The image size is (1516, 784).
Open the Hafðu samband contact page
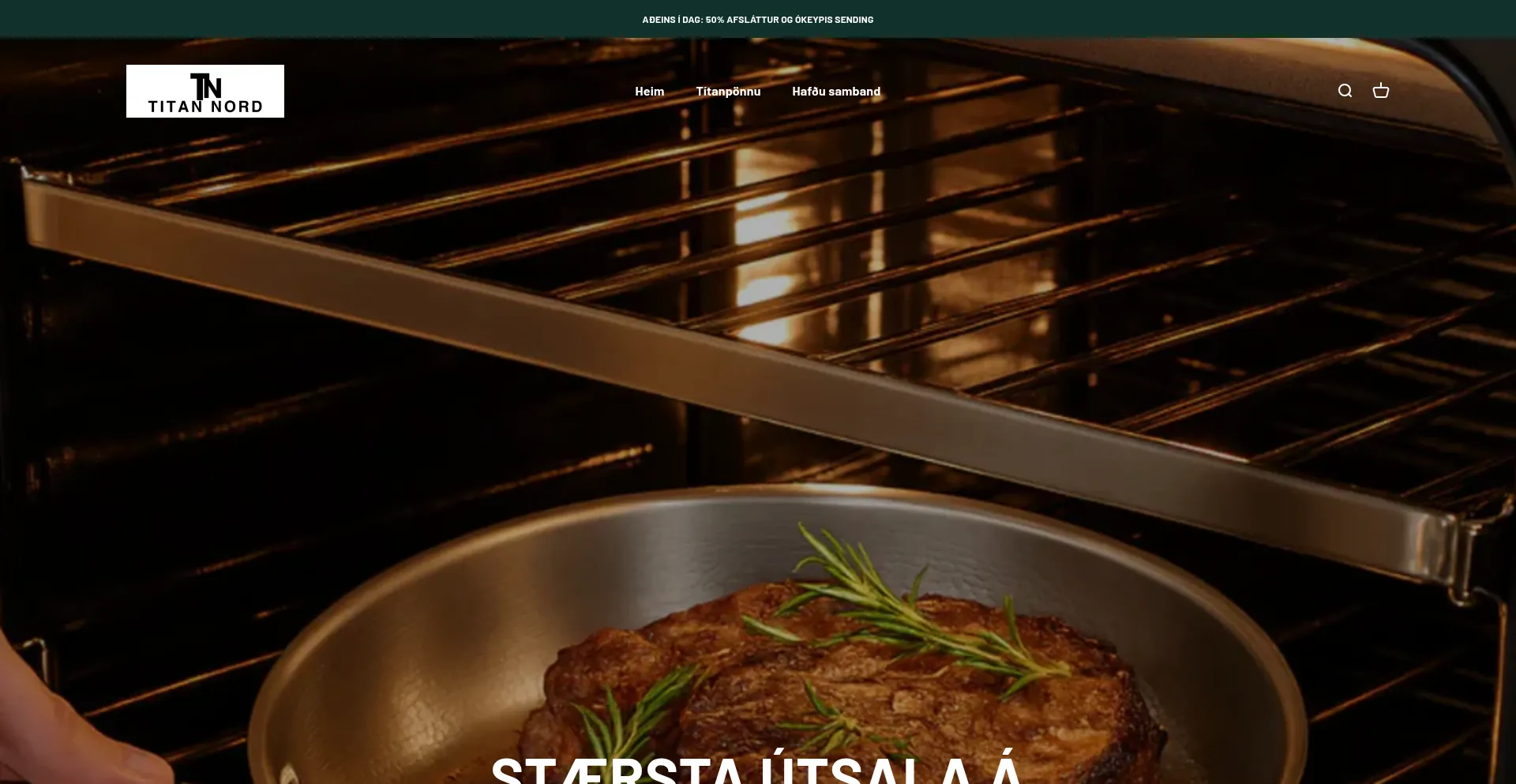(835, 92)
